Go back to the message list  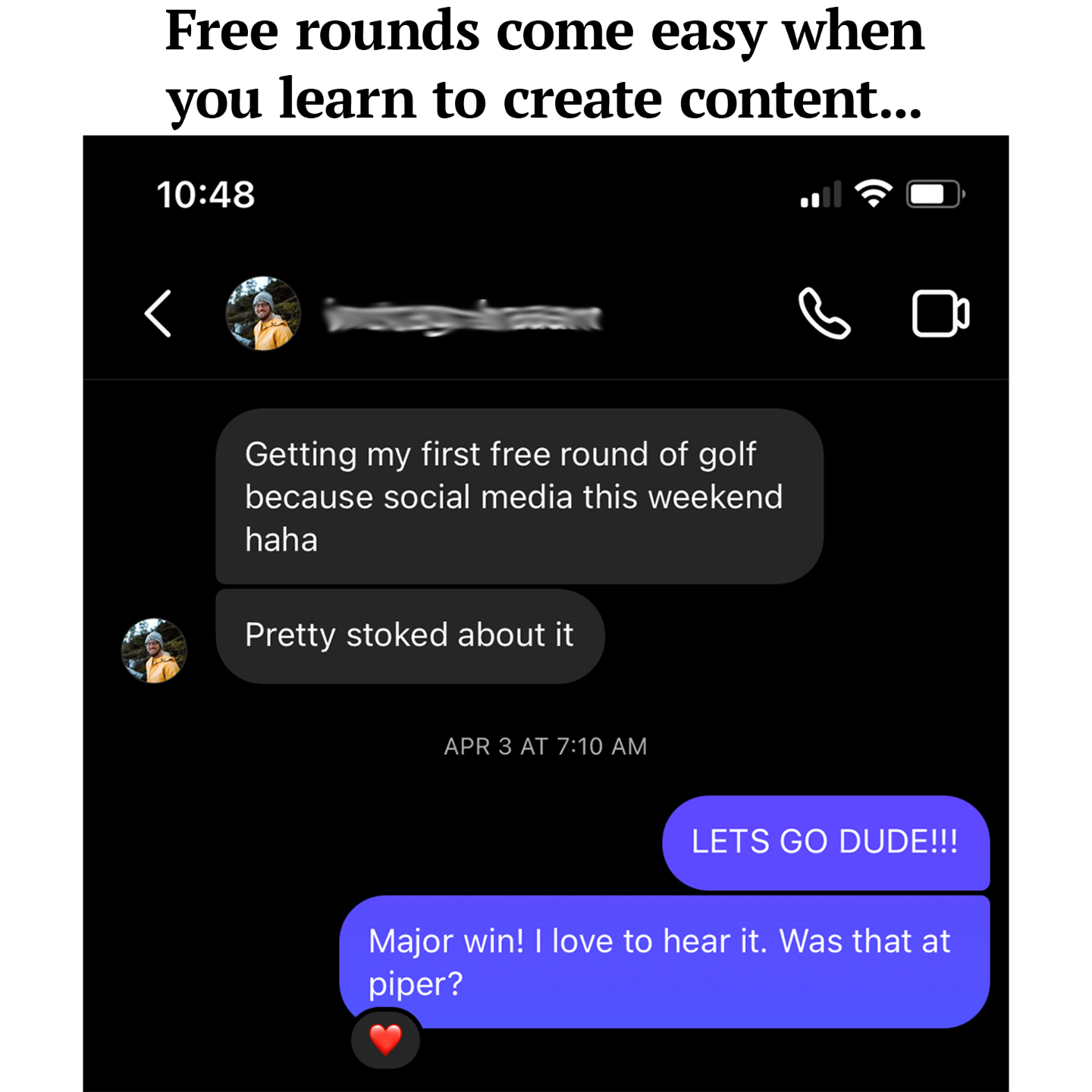click(158, 313)
